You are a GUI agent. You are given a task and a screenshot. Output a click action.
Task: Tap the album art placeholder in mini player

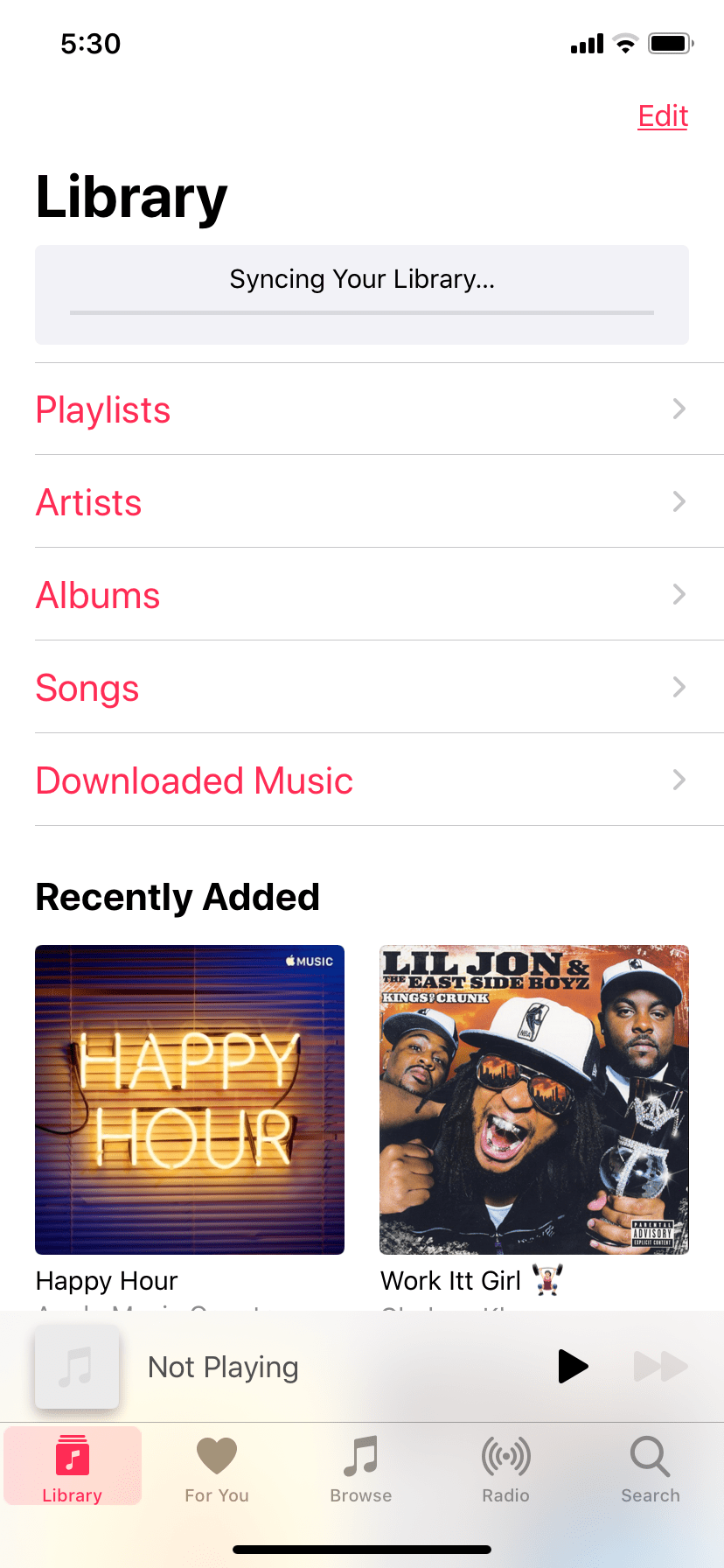point(77,1366)
